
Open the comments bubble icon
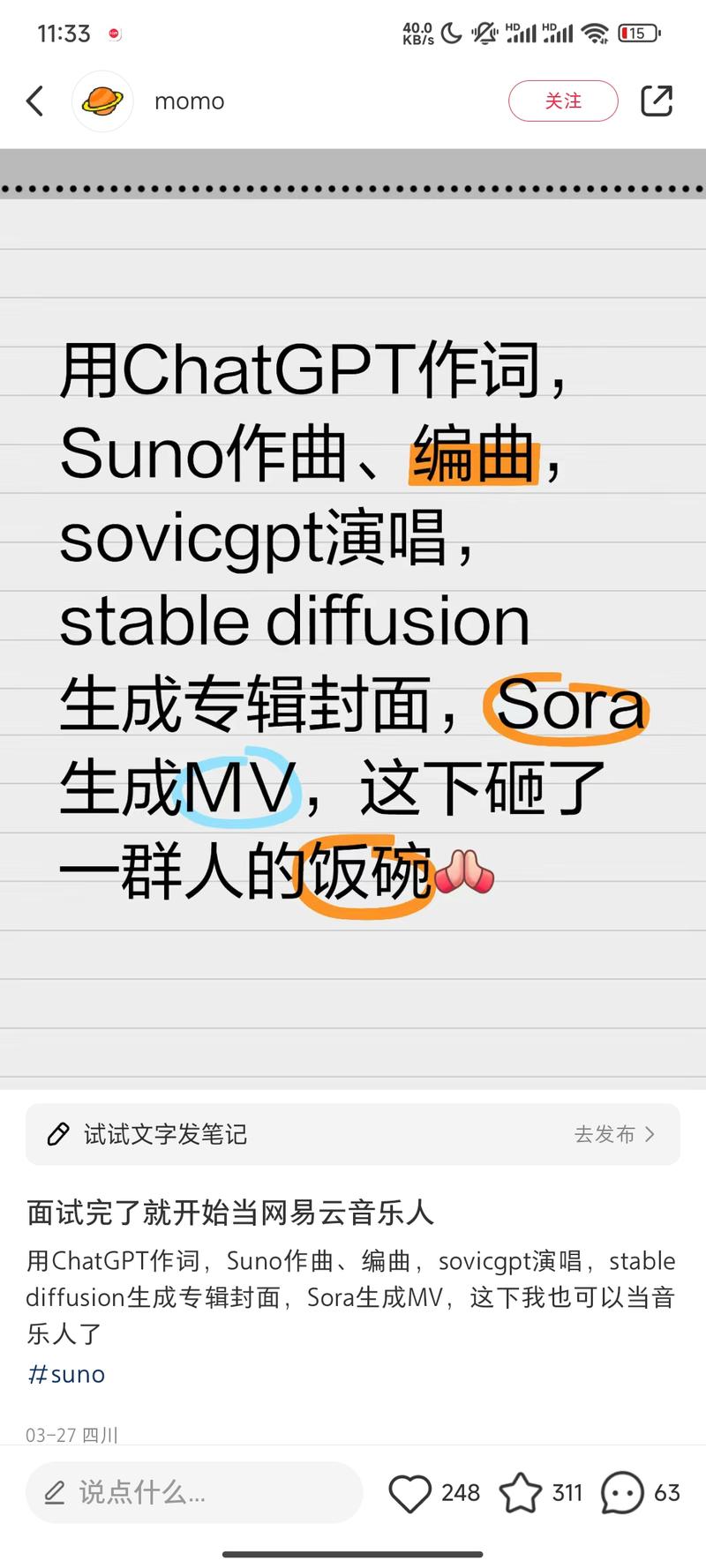point(622,1493)
